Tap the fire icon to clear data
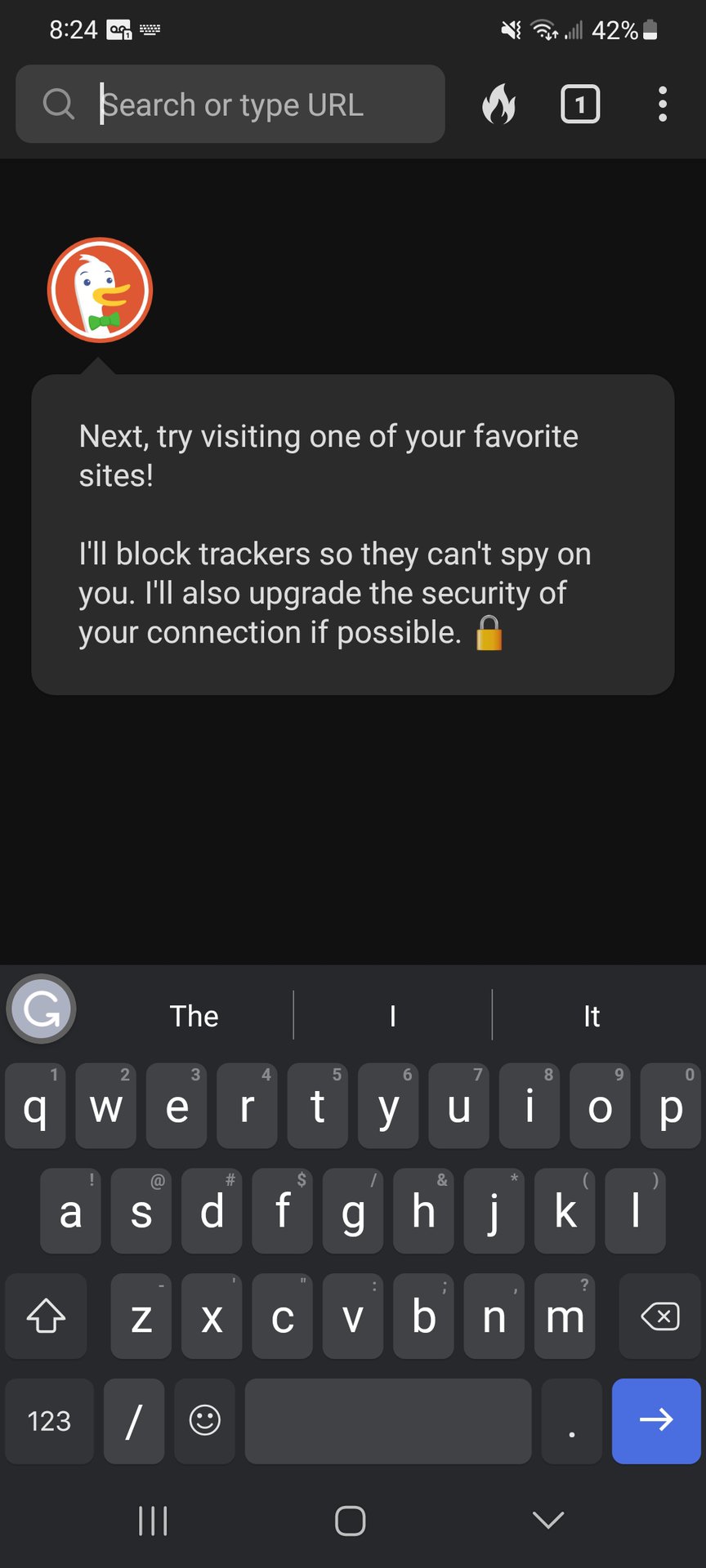 [x=498, y=105]
